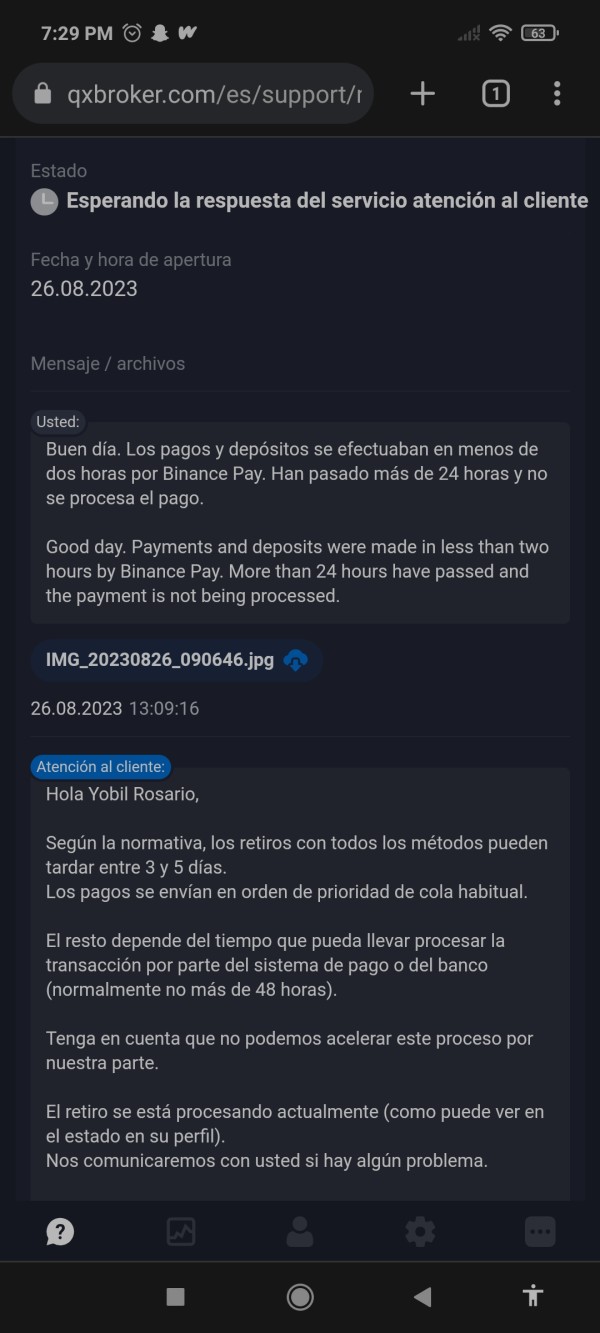600x1333 pixels.
Task: Open the more options tab
Action: [540, 1231]
